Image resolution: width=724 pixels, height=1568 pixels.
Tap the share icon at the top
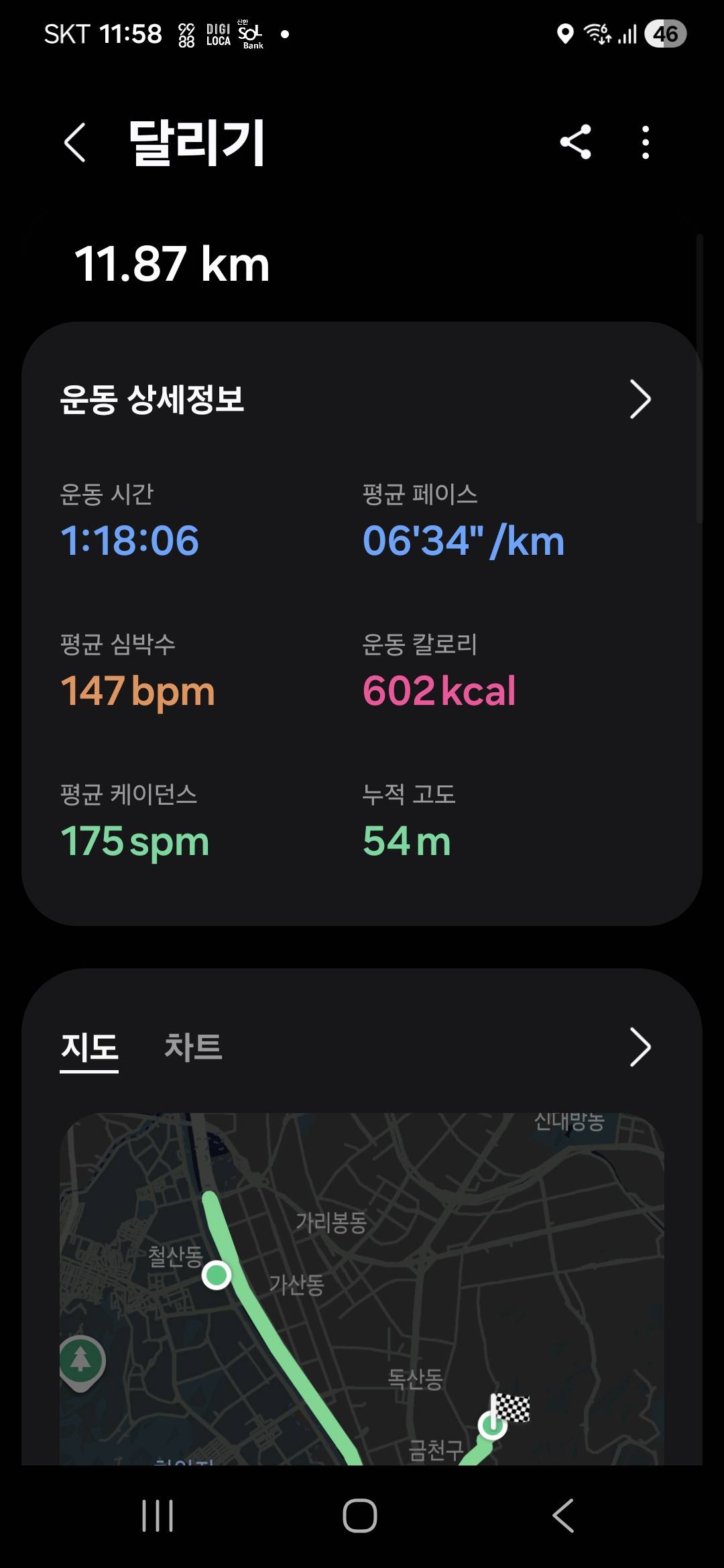point(577,143)
